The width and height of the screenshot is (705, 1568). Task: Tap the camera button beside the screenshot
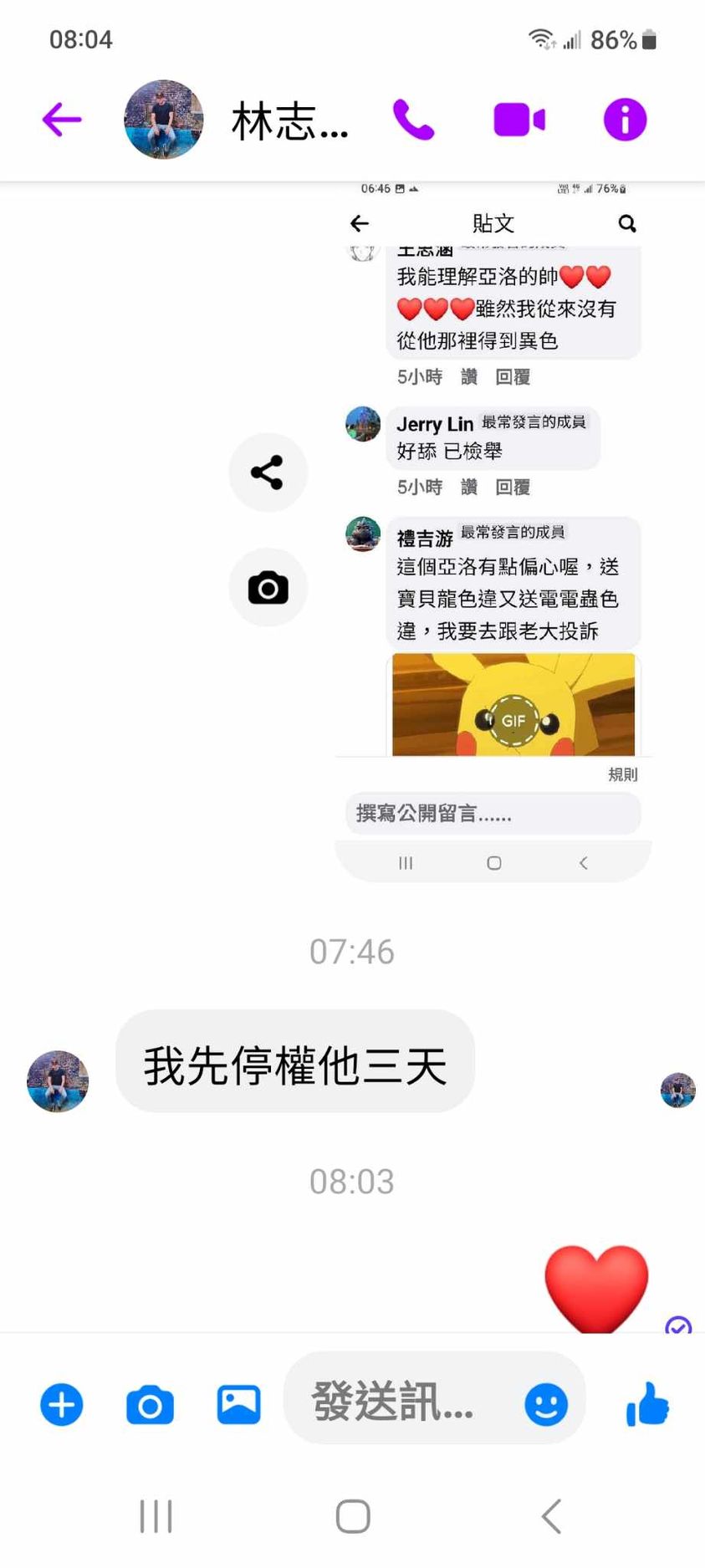click(x=268, y=588)
